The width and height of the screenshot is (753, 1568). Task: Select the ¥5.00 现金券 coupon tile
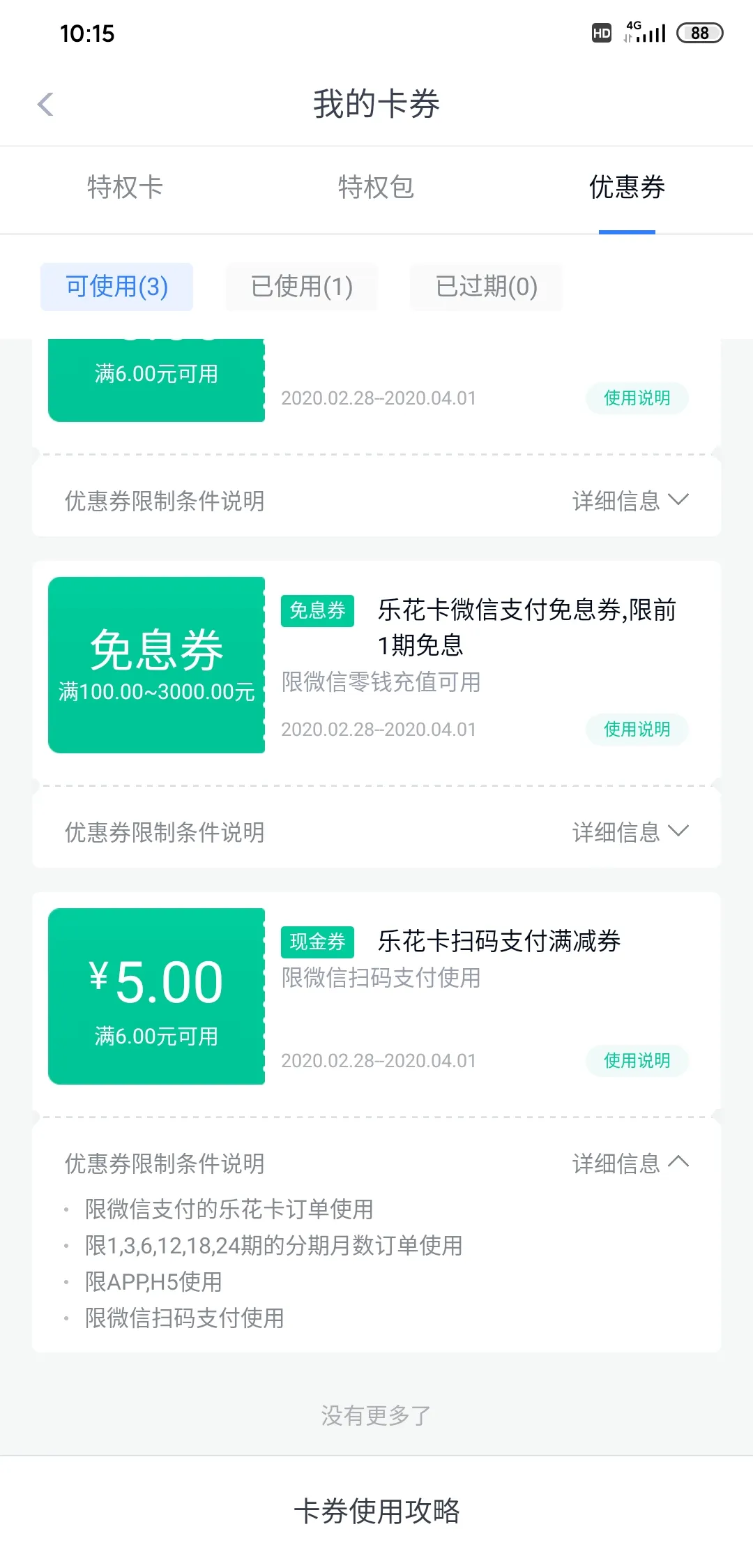tap(156, 995)
